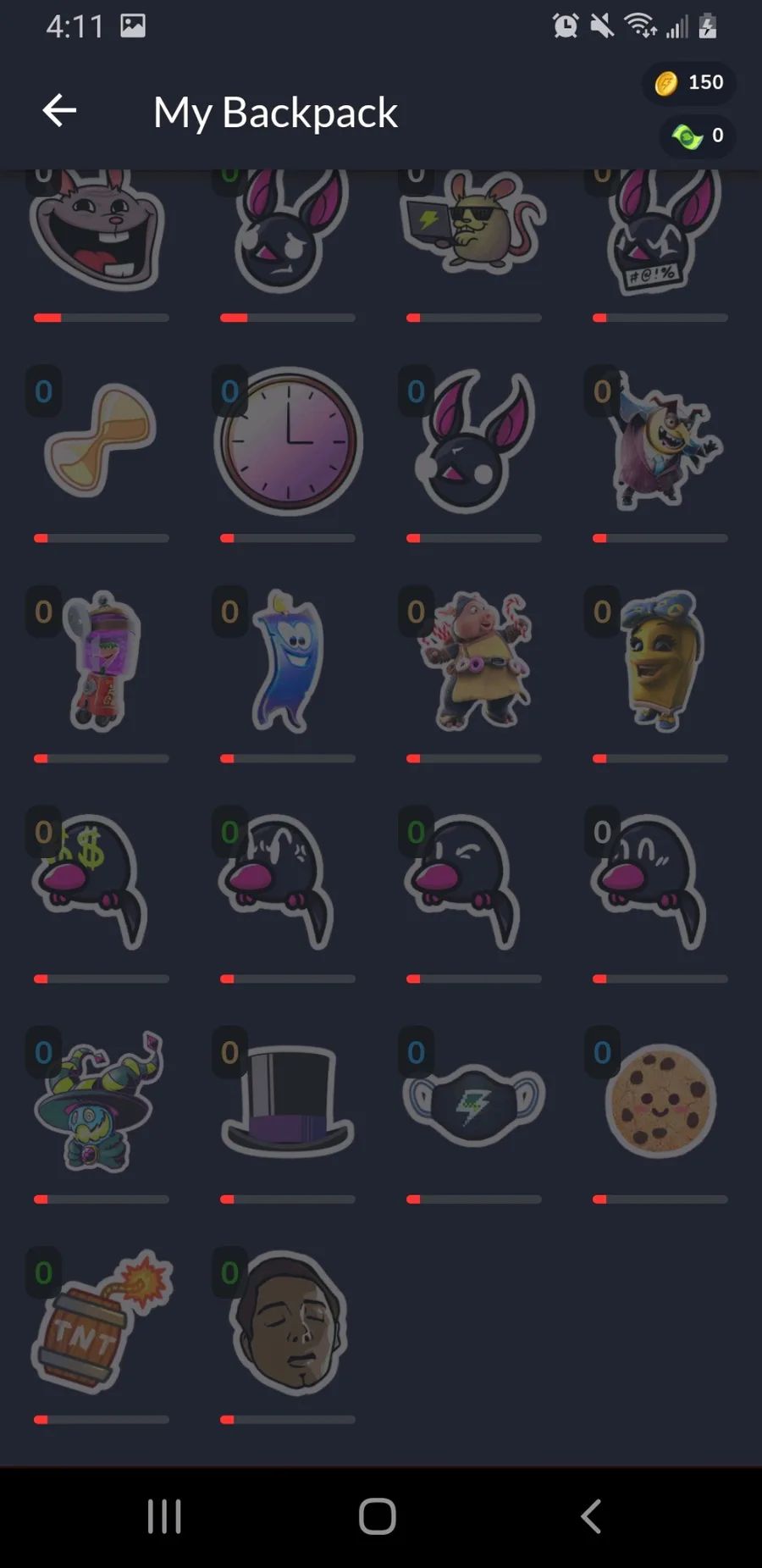Select the jester hat character sticker
This screenshot has width=762, height=1568.
click(101, 1102)
